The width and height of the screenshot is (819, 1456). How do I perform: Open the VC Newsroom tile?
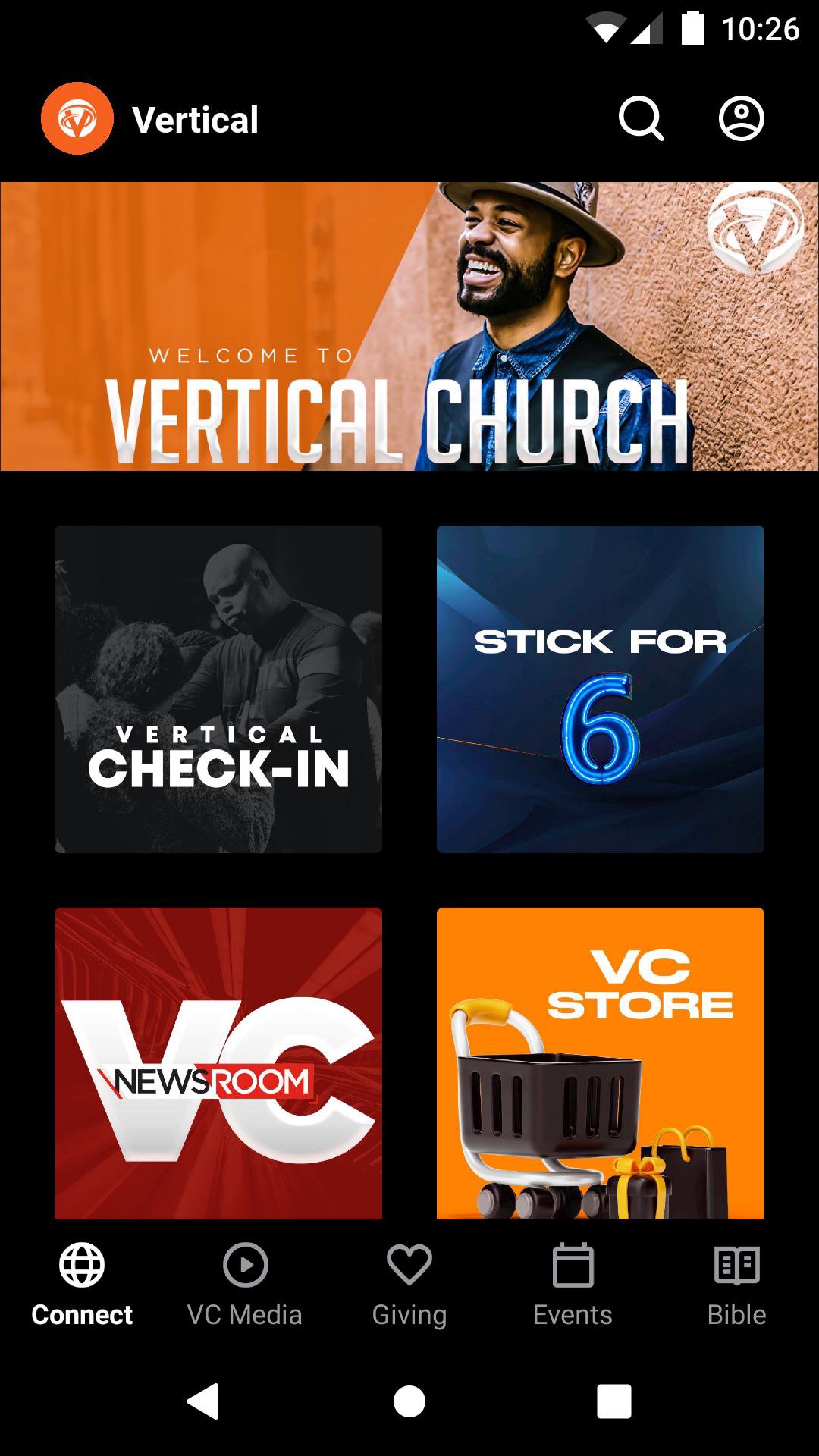point(218,1063)
